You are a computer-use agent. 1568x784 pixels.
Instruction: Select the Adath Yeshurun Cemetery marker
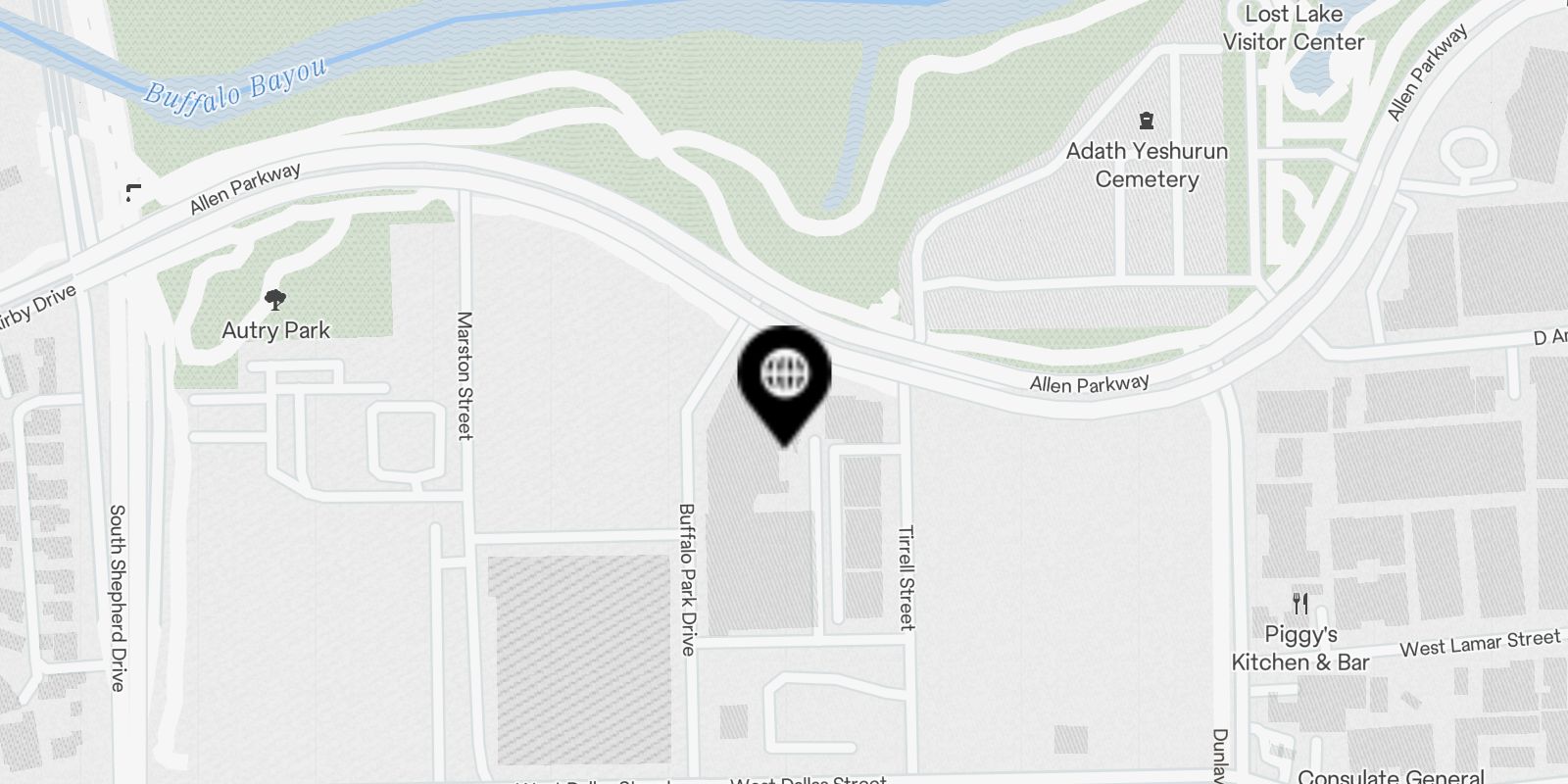tap(1146, 122)
